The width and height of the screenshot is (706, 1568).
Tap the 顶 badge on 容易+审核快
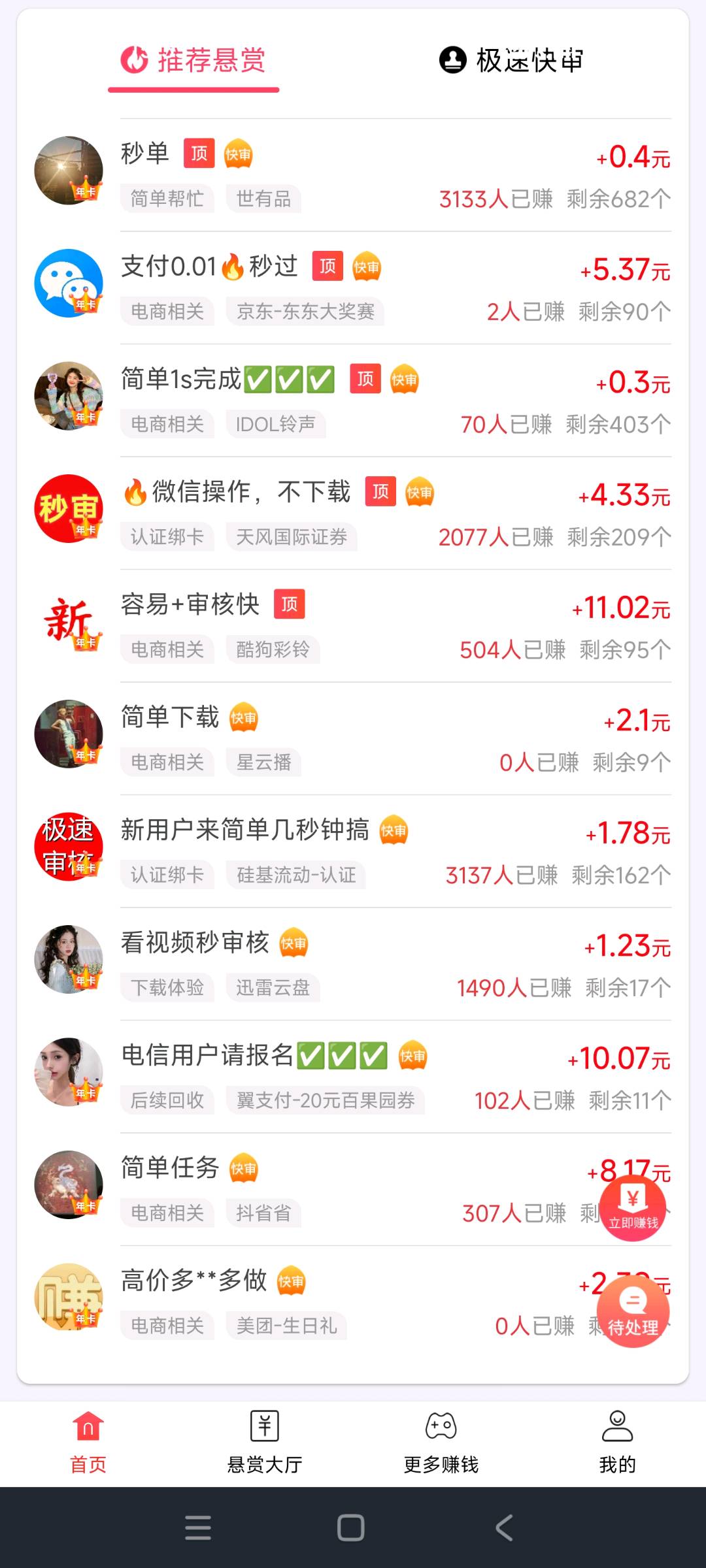(290, 605)
